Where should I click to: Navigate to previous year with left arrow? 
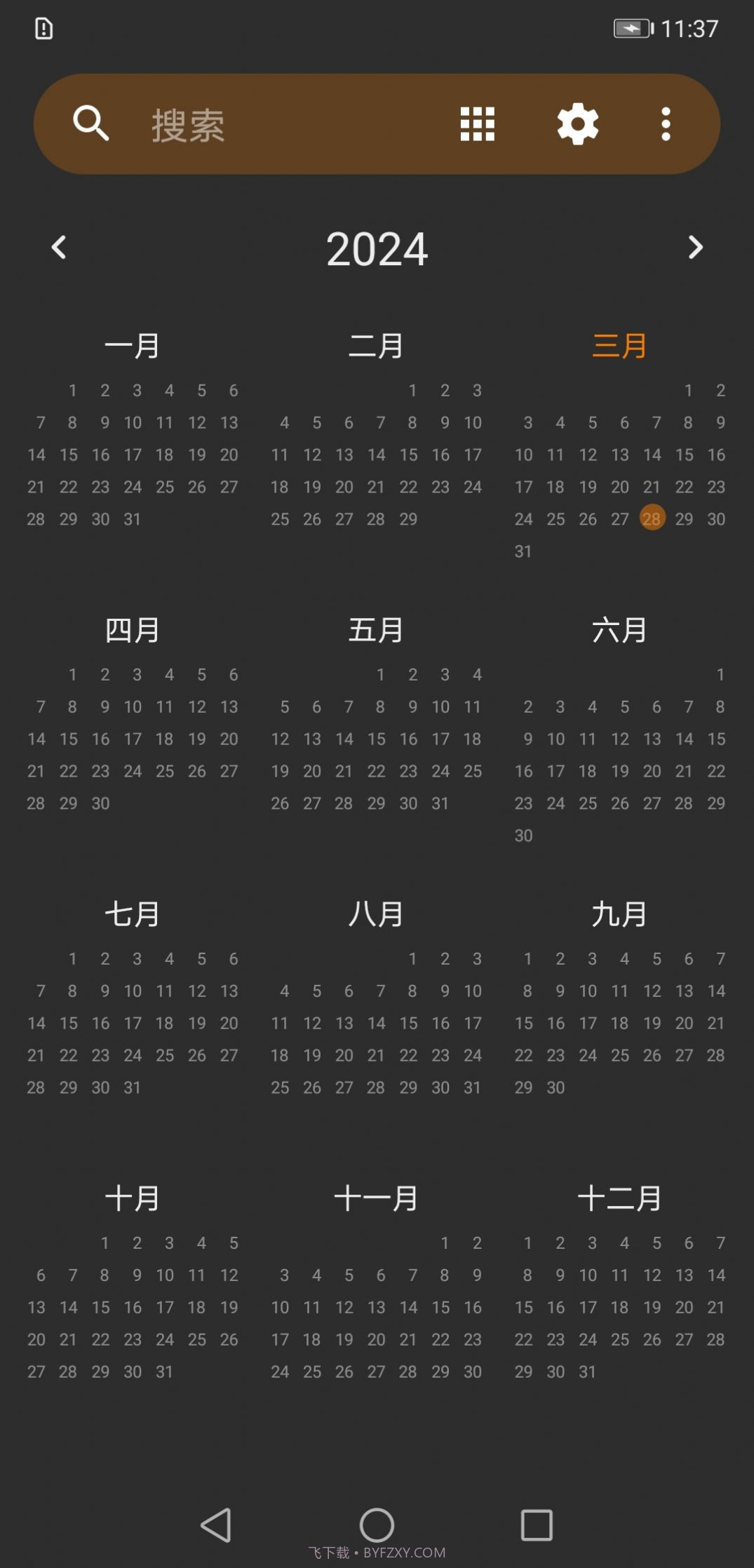(x=60, y=248)
